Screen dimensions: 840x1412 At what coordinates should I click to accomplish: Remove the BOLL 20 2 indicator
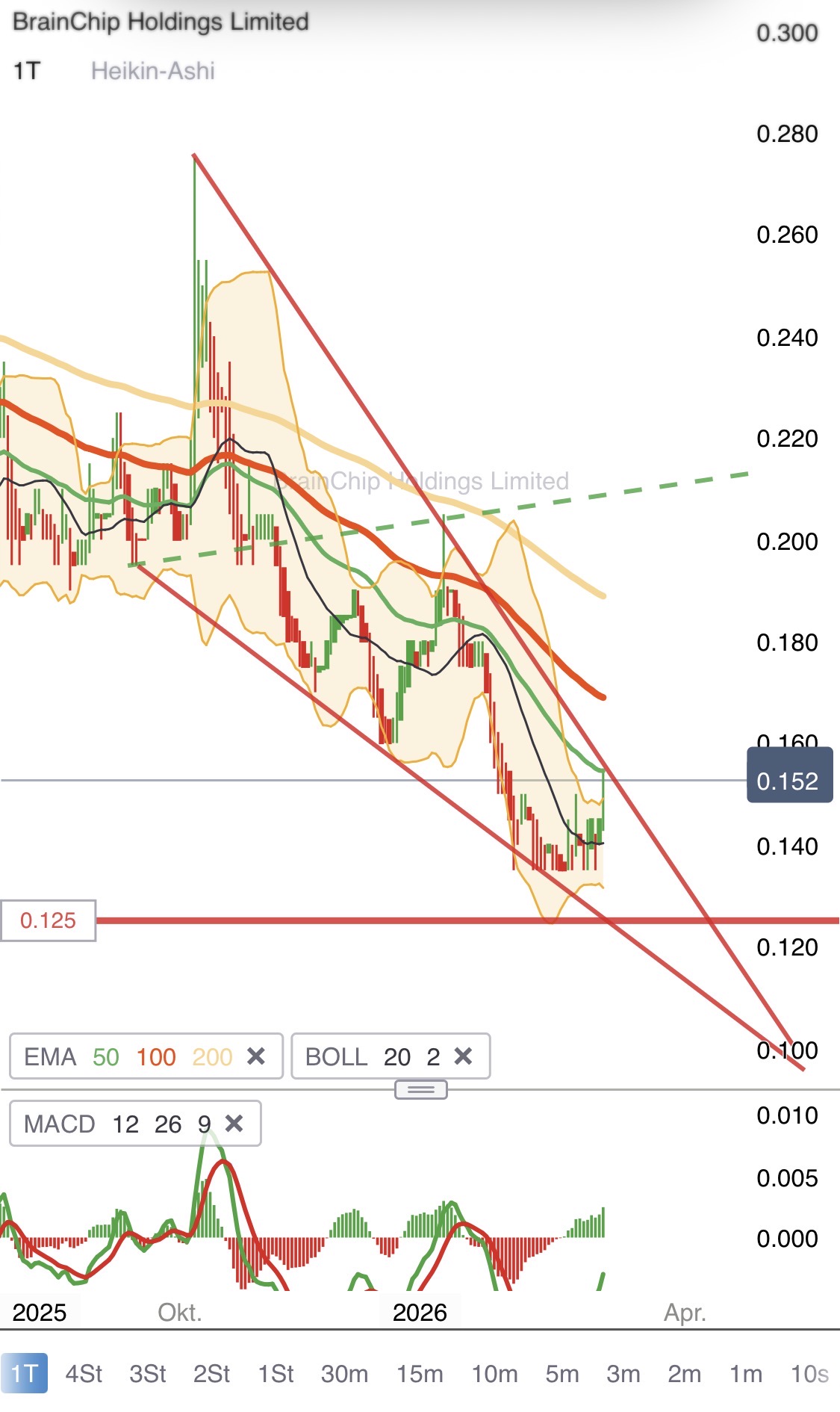(x=463, y=1056)
